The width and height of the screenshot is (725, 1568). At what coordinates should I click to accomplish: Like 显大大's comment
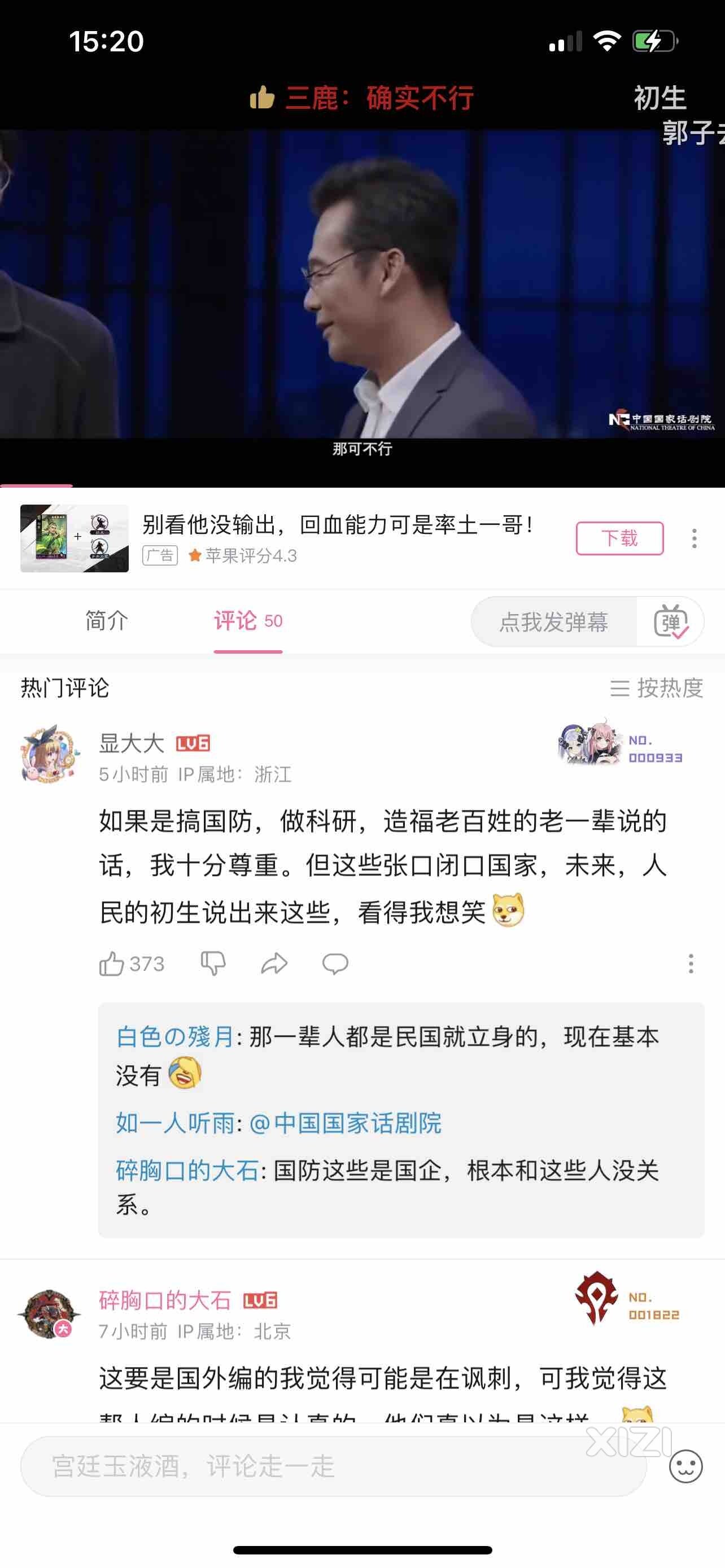point(112,963)
